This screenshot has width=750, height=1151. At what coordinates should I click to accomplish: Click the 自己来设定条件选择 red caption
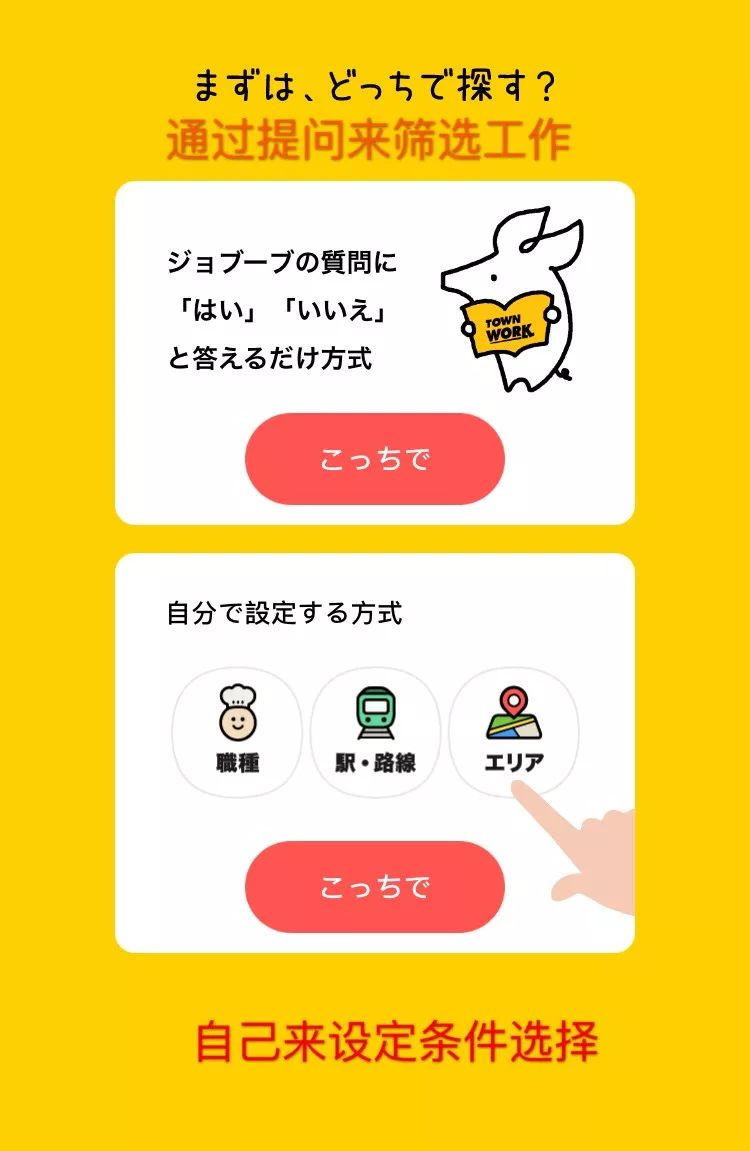[x=375, y=1040]
